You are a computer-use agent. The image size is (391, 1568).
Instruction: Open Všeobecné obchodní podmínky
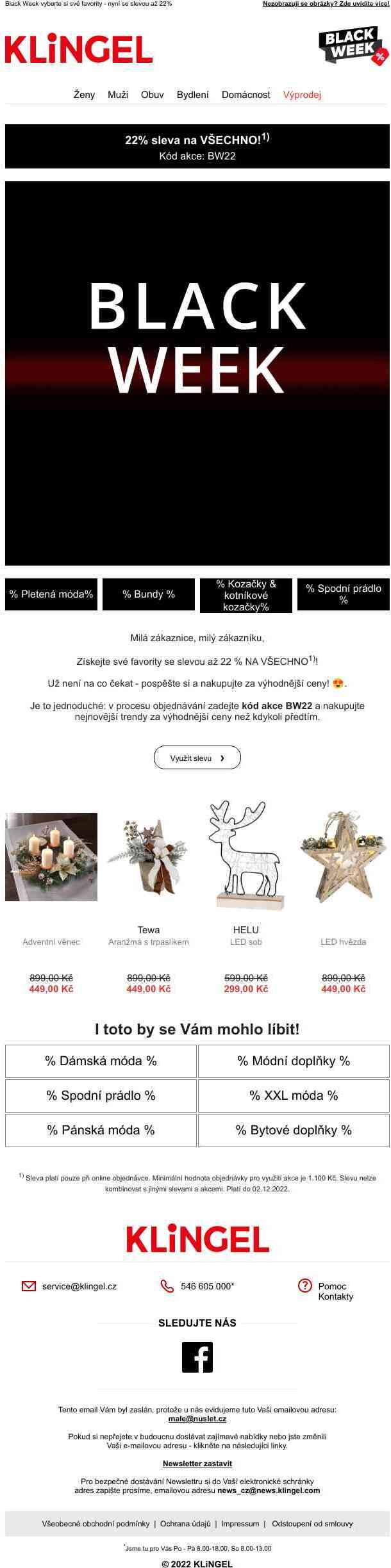point(96,1524)
